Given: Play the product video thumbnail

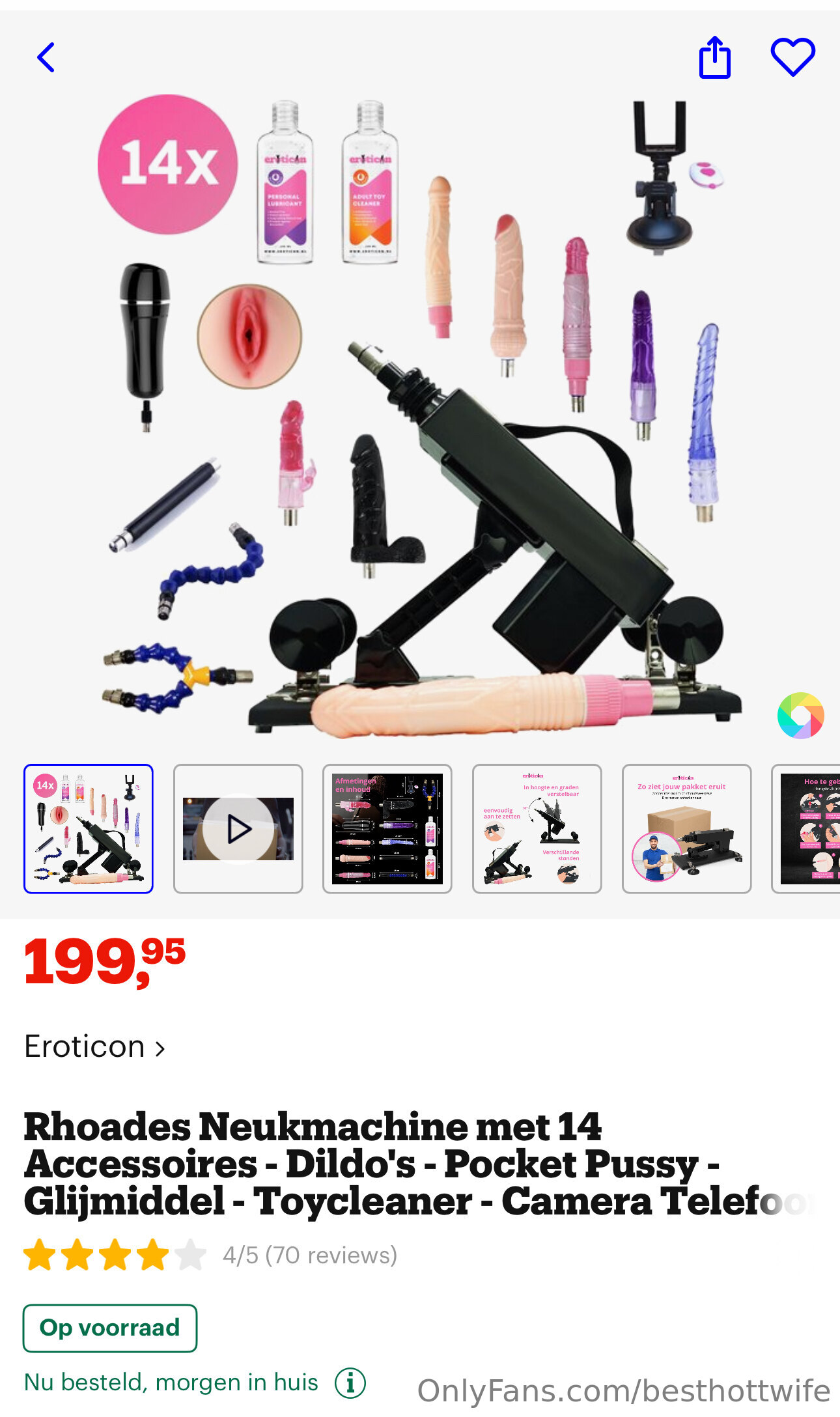Looking at the screenshot, I should (238, 828).
